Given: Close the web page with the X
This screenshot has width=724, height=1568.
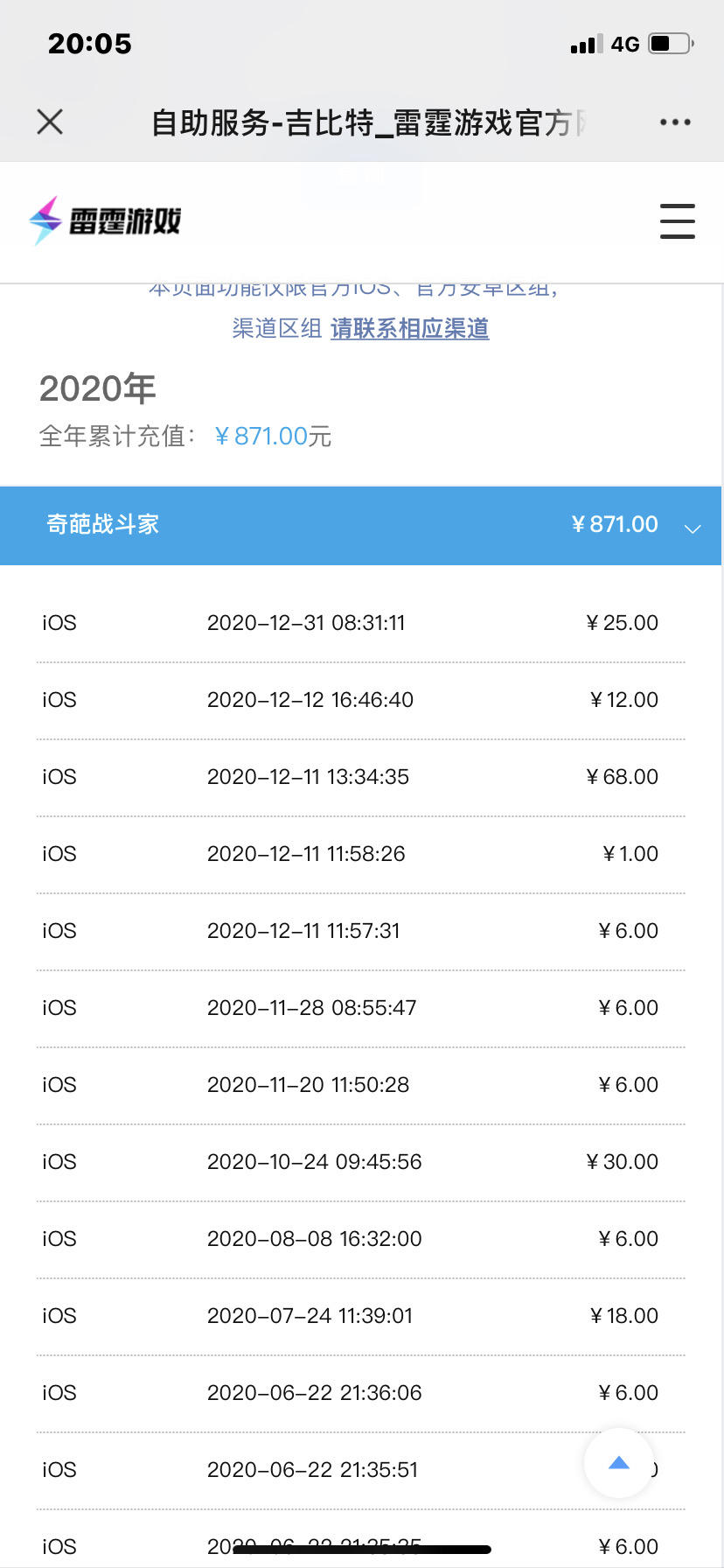Looking at the screenshot, I should coord(50,122).
